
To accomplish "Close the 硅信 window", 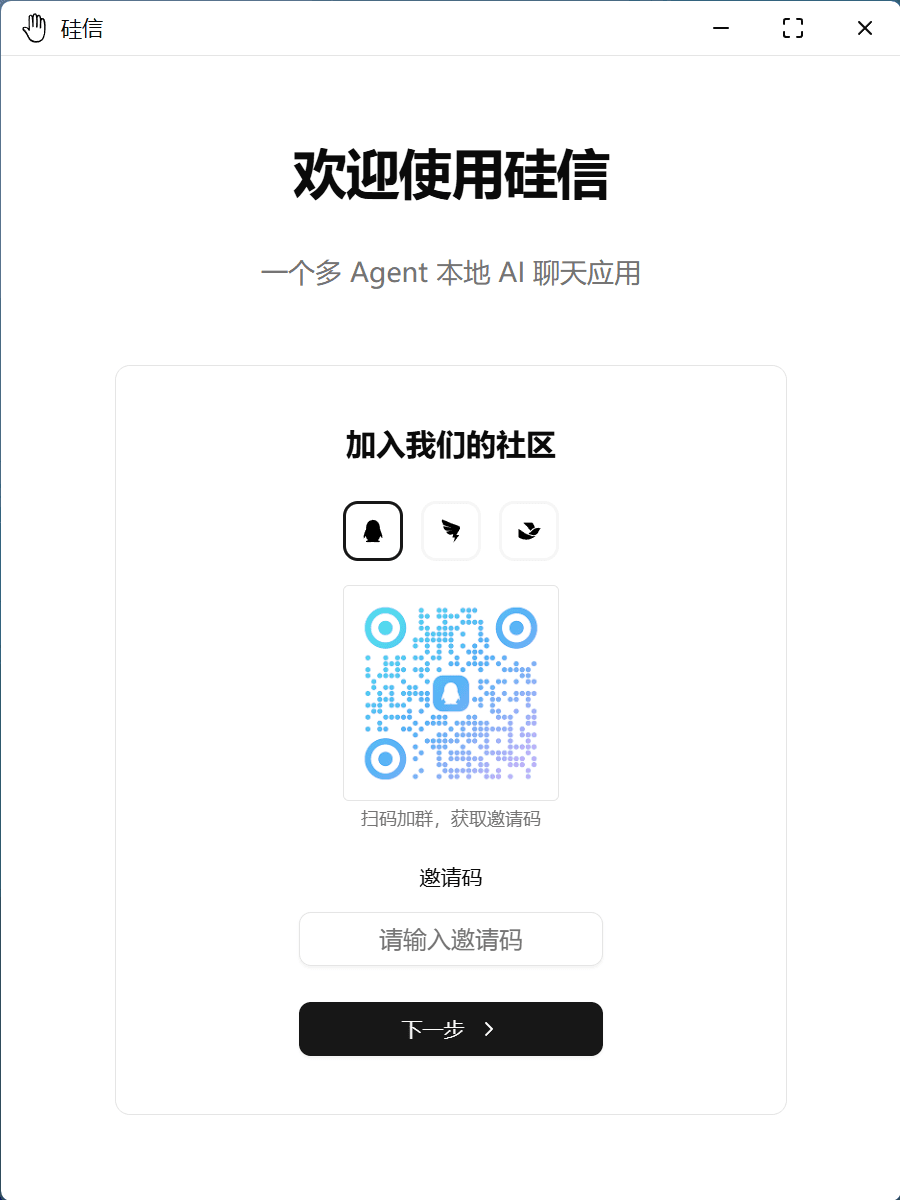I will pyautogui.click(x=865, y=28).
